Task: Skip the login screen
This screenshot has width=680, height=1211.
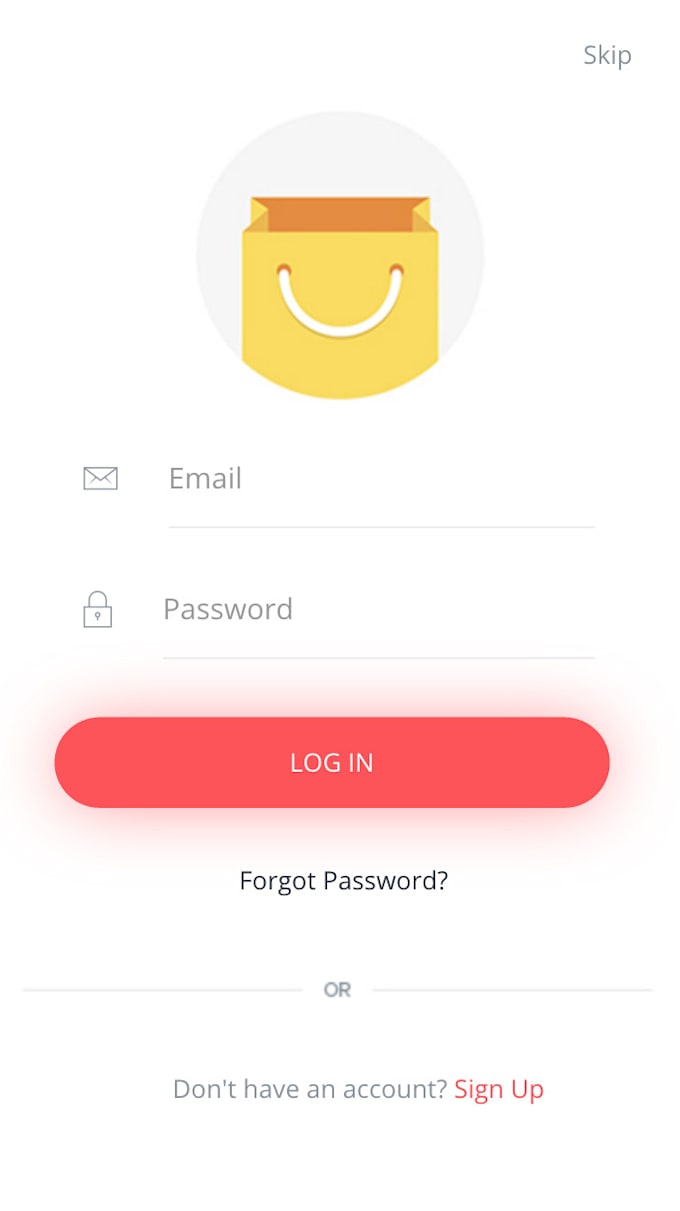Action: coord(607,55)
